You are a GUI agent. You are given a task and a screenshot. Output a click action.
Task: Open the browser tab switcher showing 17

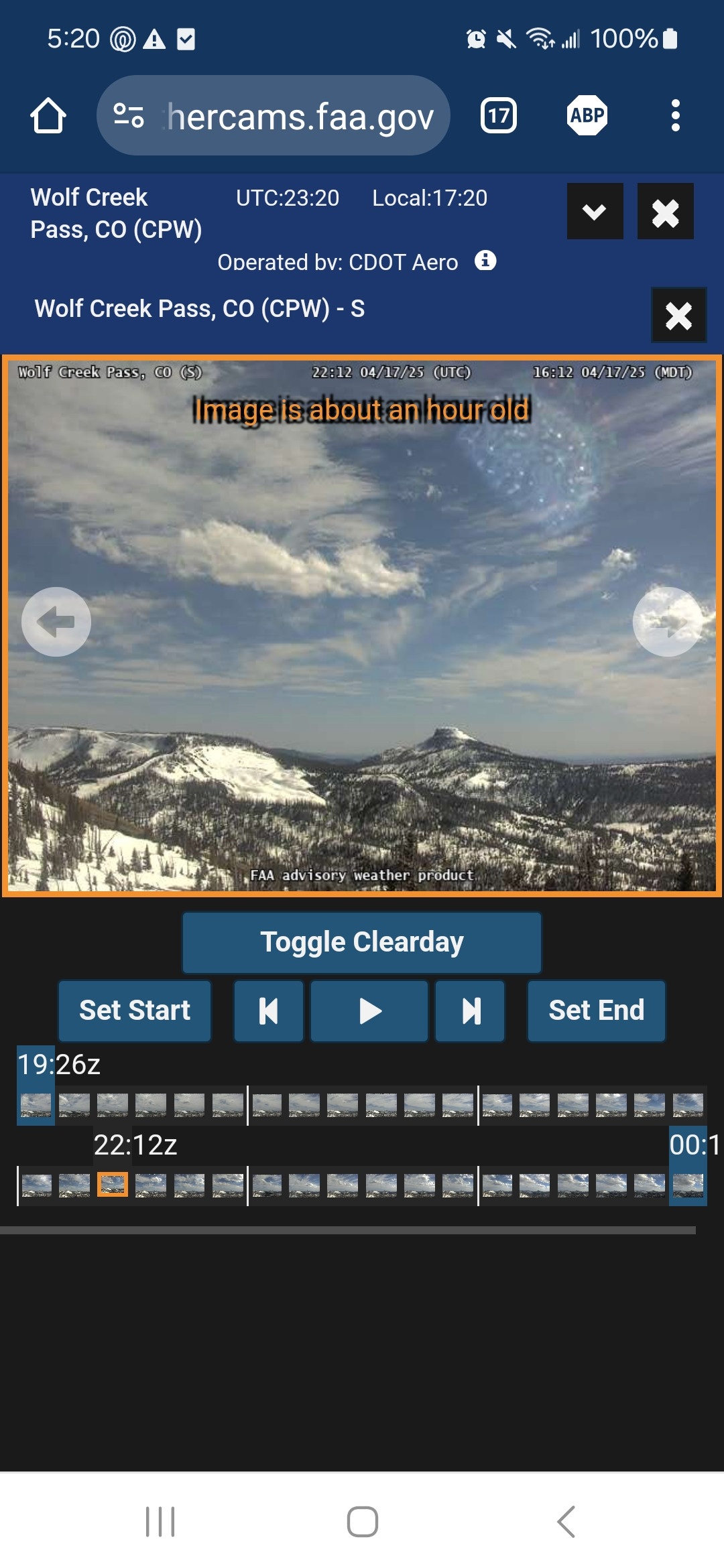click(498, 116)
